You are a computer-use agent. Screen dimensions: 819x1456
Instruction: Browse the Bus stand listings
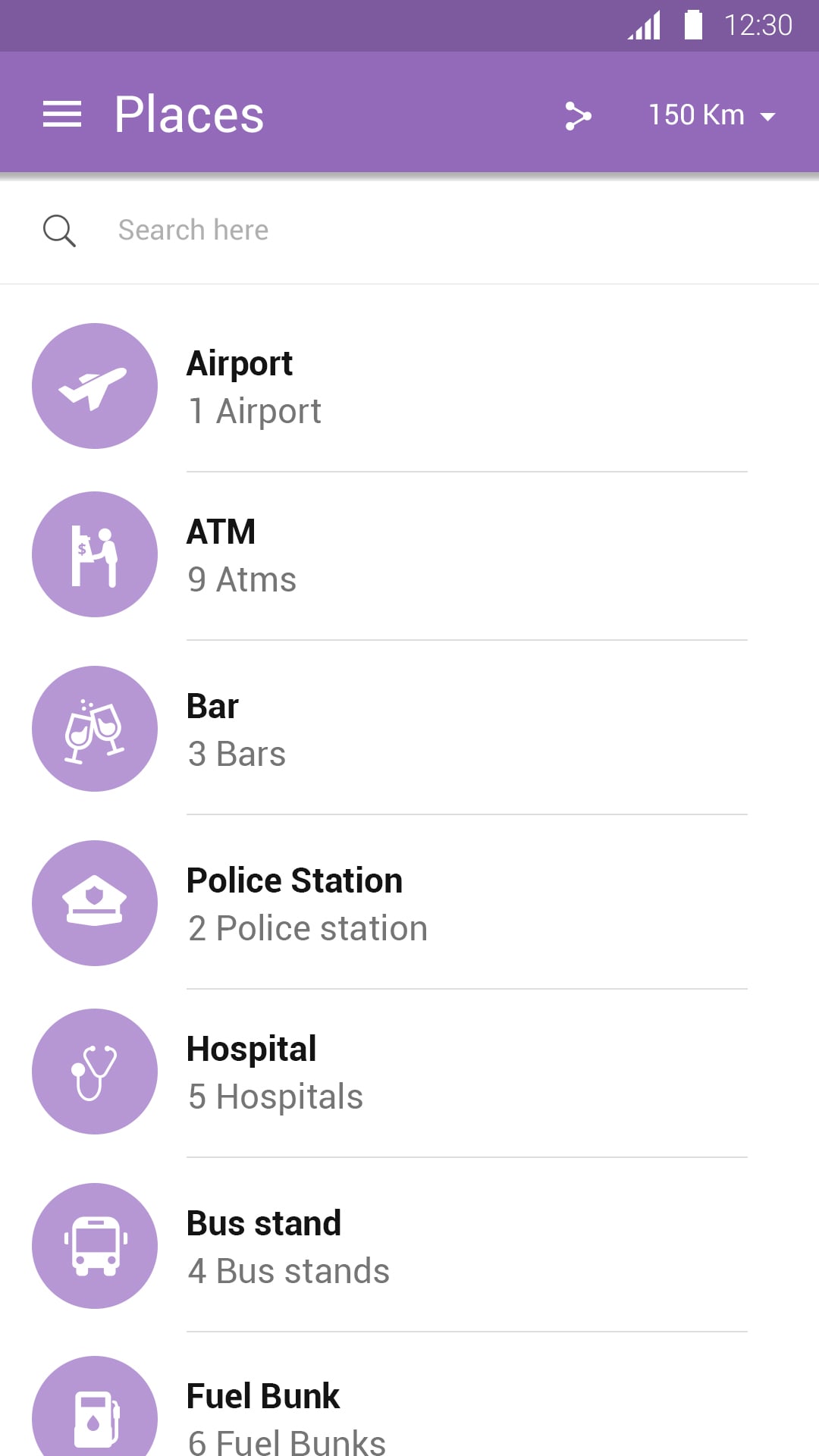tap(409, 1247)
